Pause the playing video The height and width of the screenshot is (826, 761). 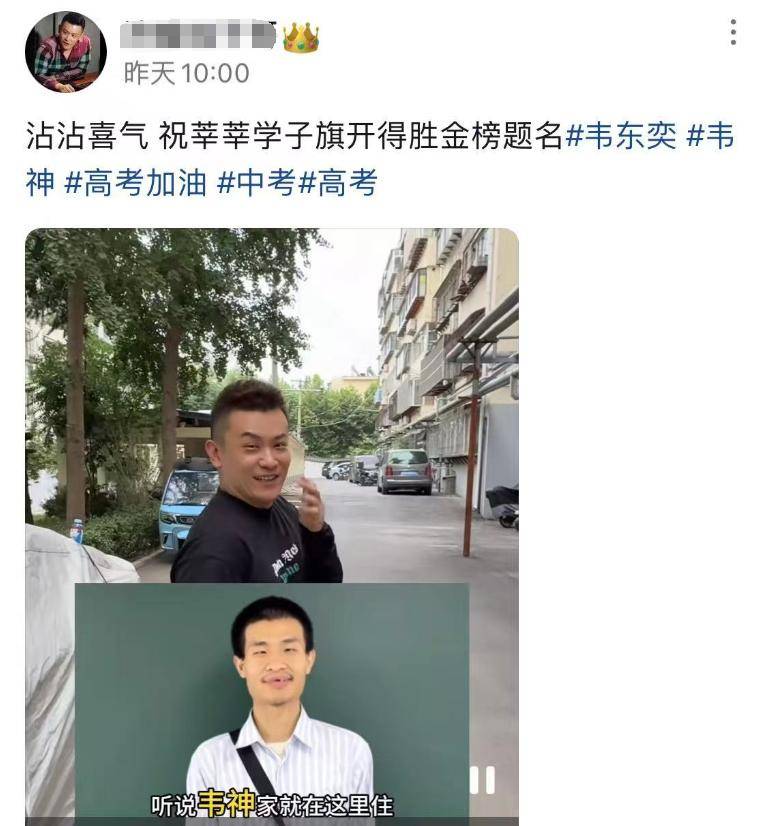coord(482,780)
